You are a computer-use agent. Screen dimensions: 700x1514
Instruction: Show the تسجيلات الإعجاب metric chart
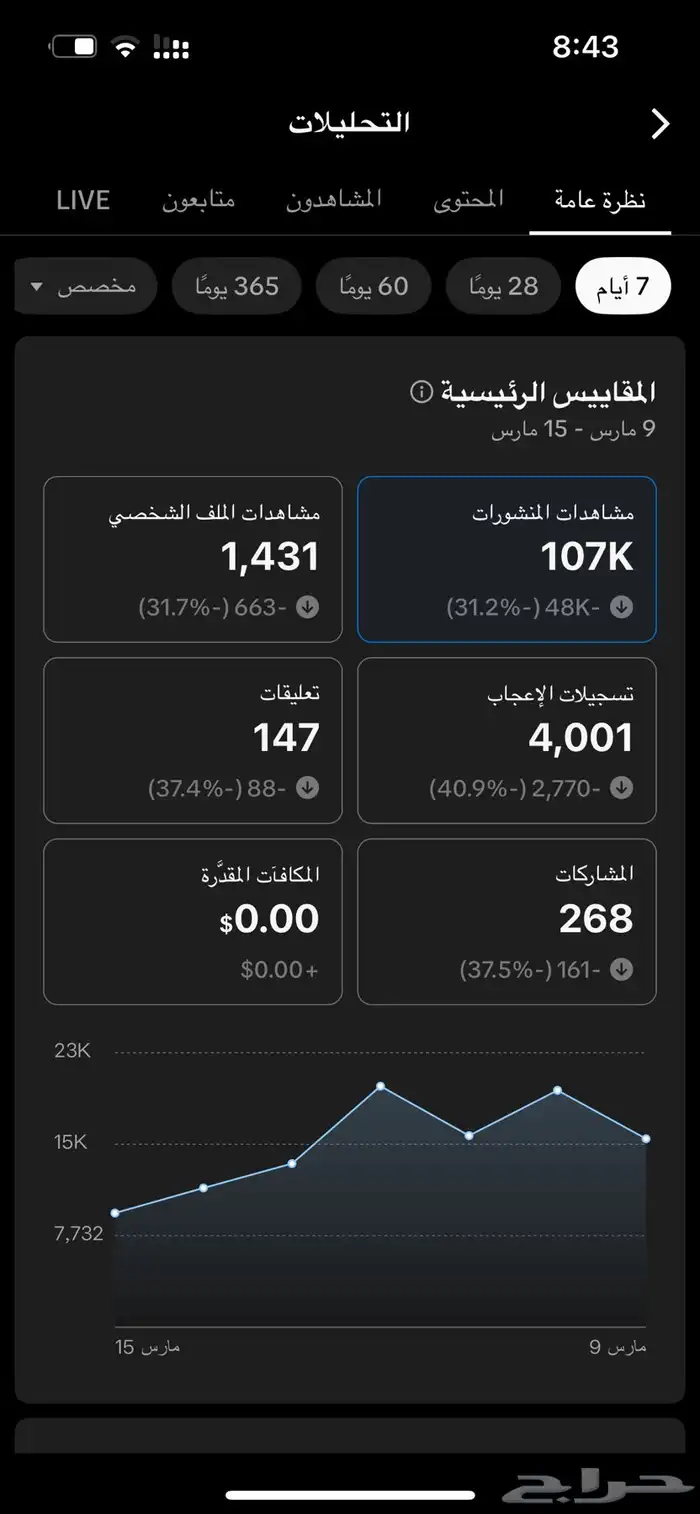(x=506, y=740)
